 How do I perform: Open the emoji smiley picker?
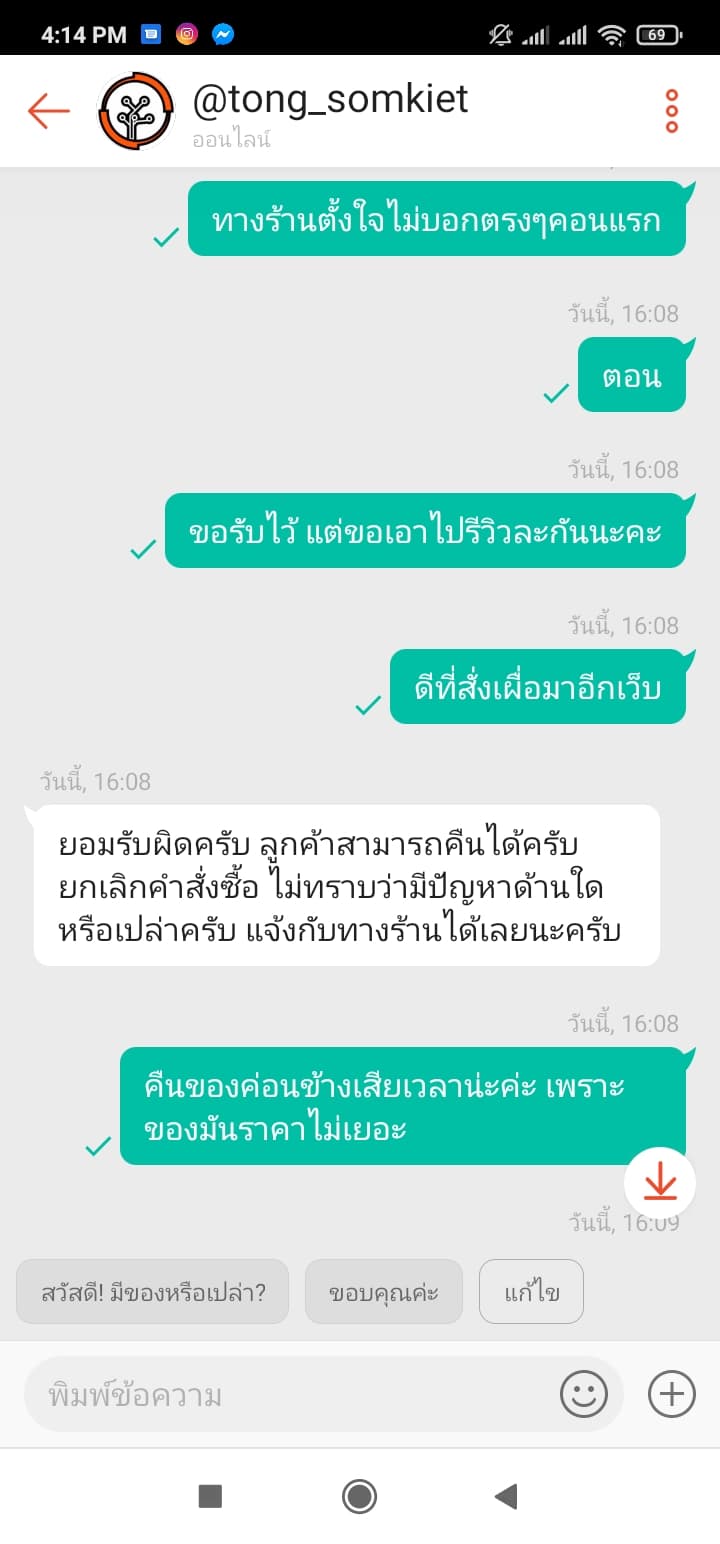tap(584, 1394)
